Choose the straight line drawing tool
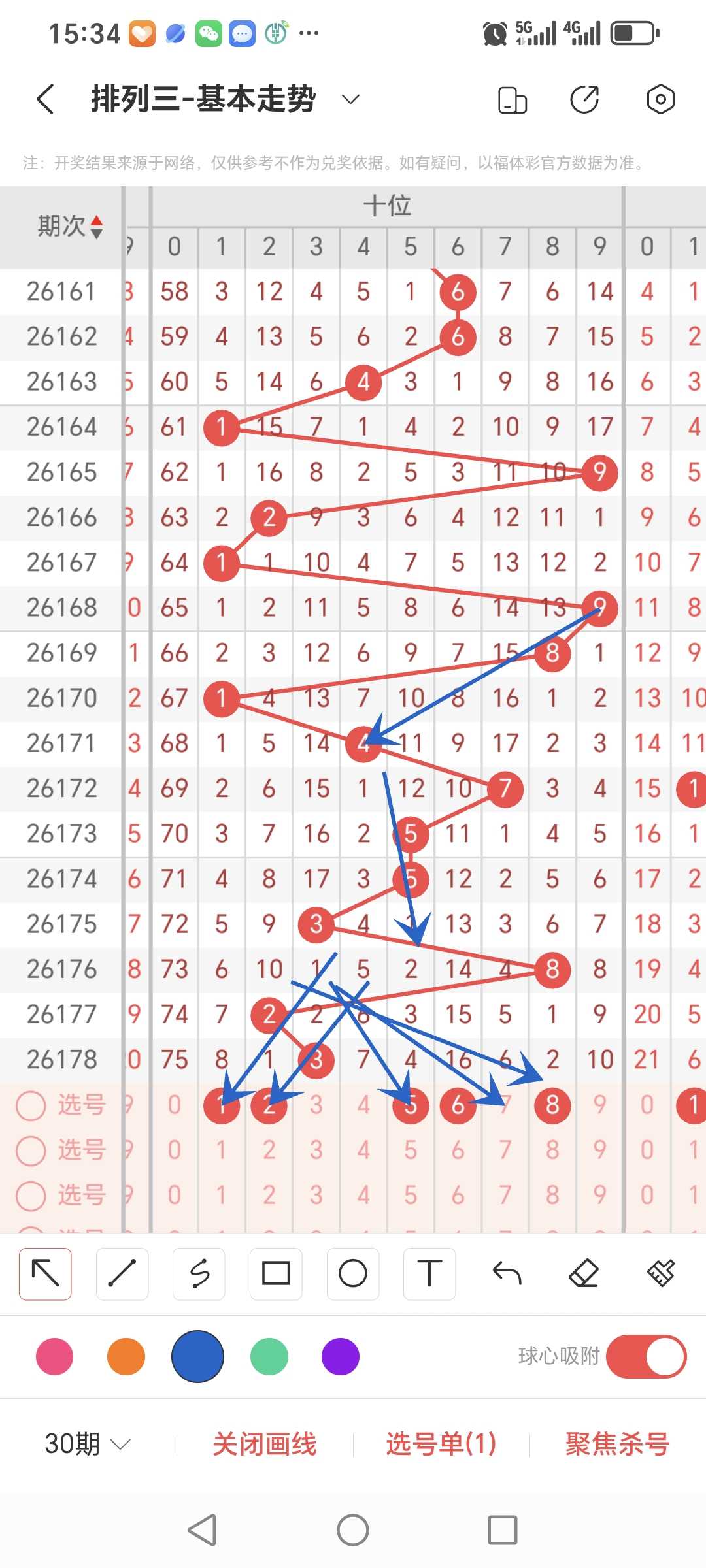The image size is (706, 1568). 122,1273
